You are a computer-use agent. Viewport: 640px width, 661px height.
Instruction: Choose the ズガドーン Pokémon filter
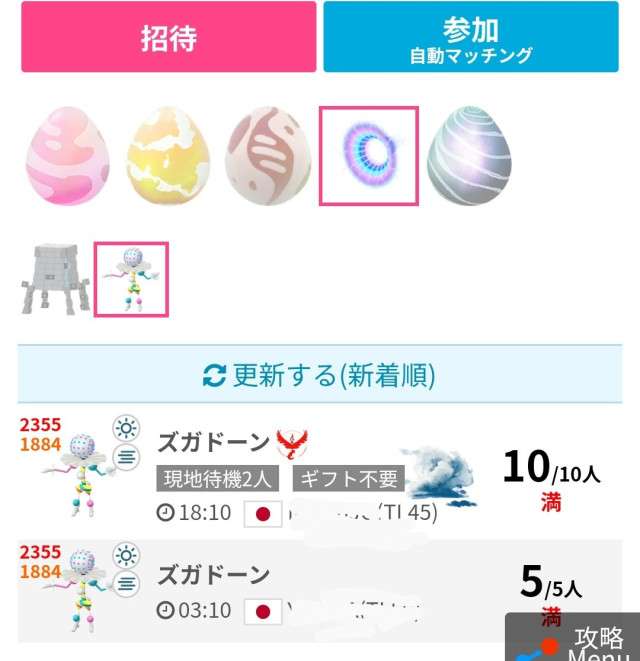(131, 279)
